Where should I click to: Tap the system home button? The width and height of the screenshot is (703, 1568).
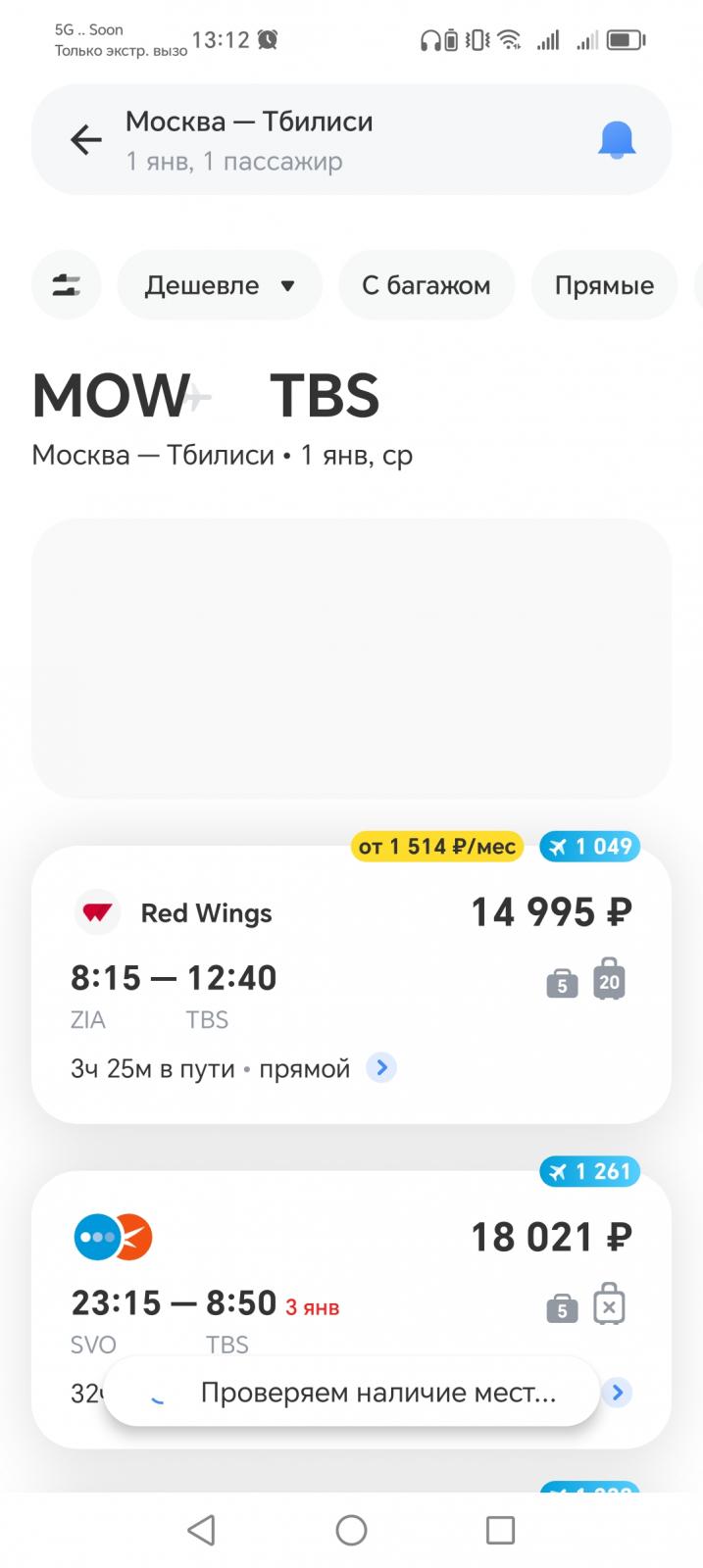click(x=351, y=1530)
